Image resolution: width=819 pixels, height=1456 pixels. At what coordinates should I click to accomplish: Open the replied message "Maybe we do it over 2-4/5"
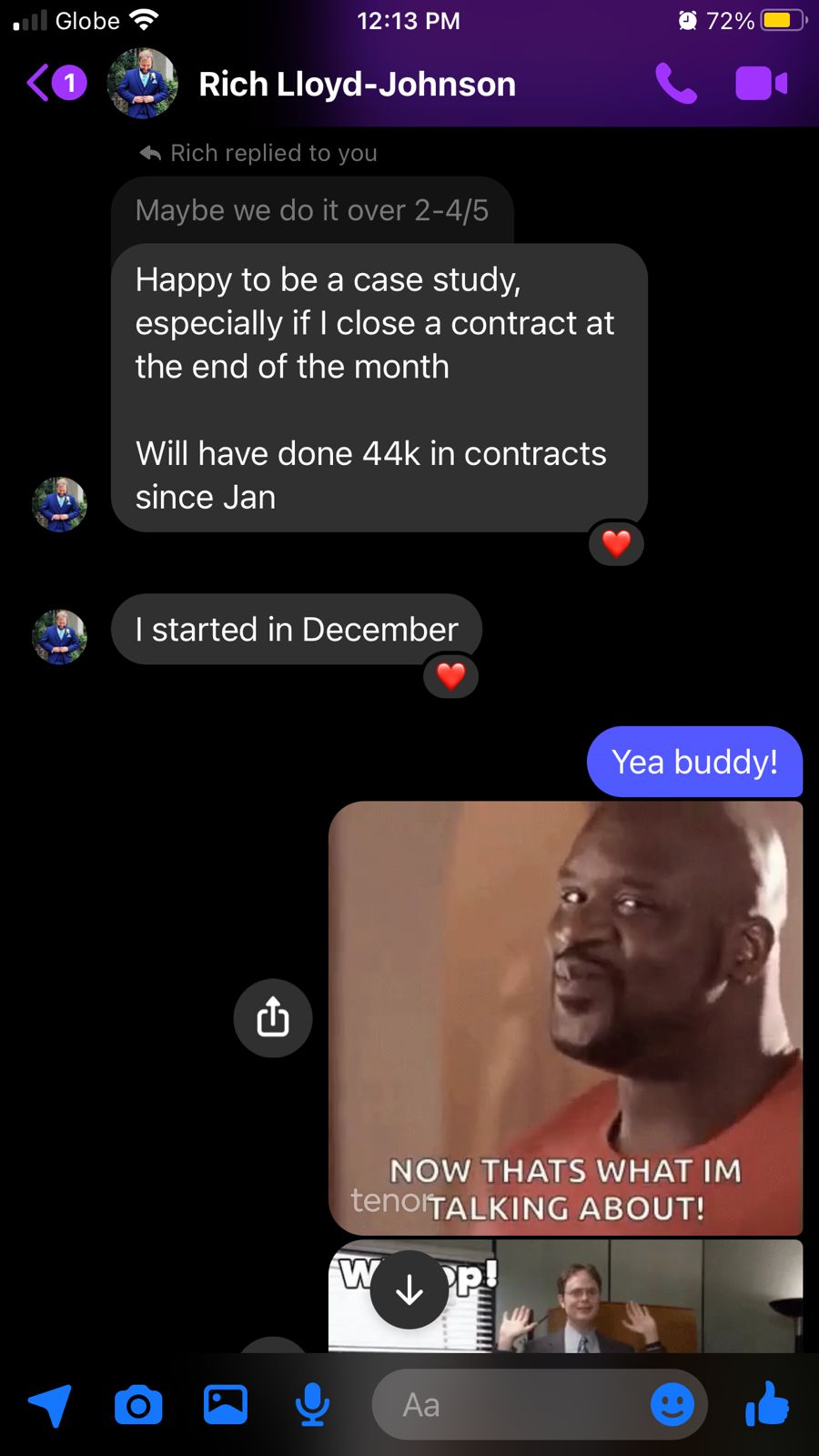(x=311, y=210)
